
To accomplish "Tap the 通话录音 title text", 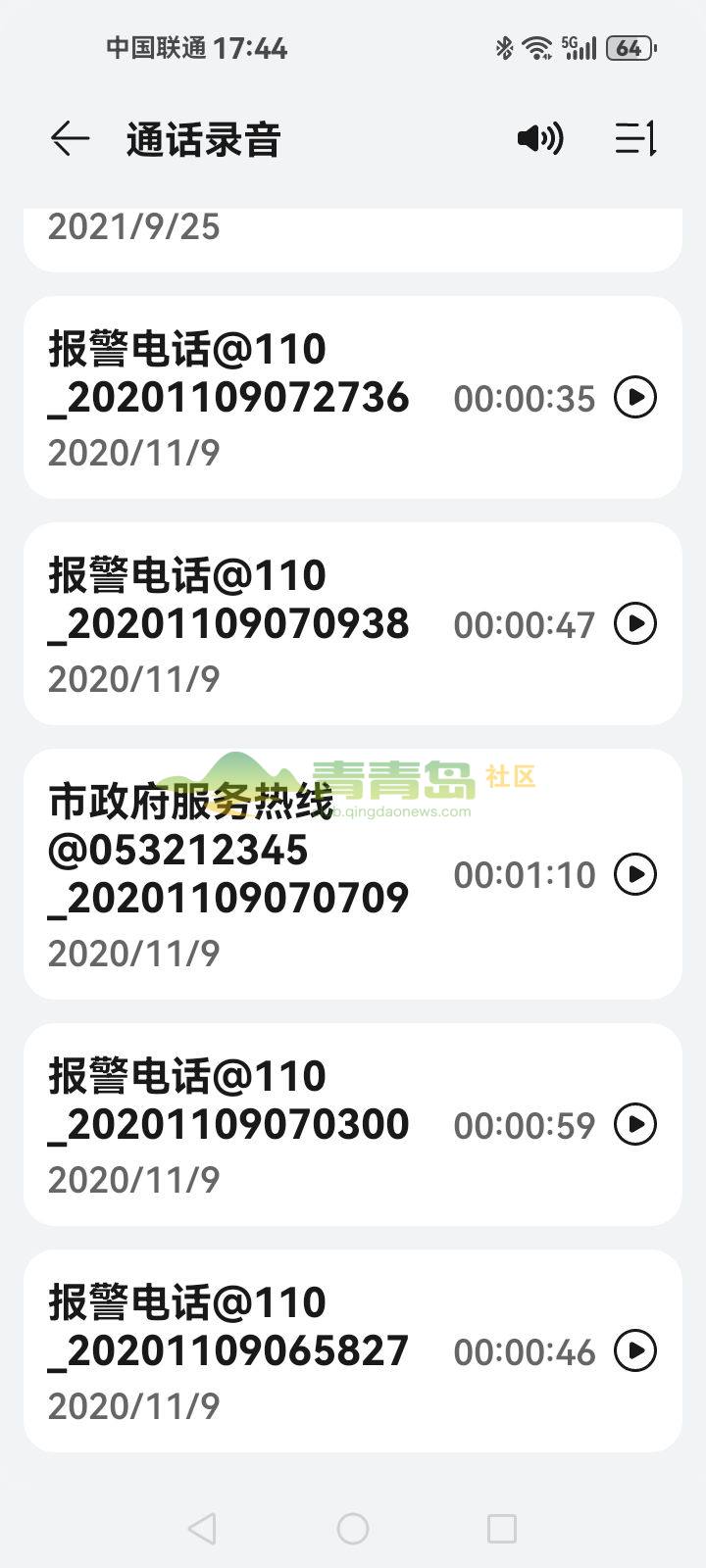I will coord(201,139).
